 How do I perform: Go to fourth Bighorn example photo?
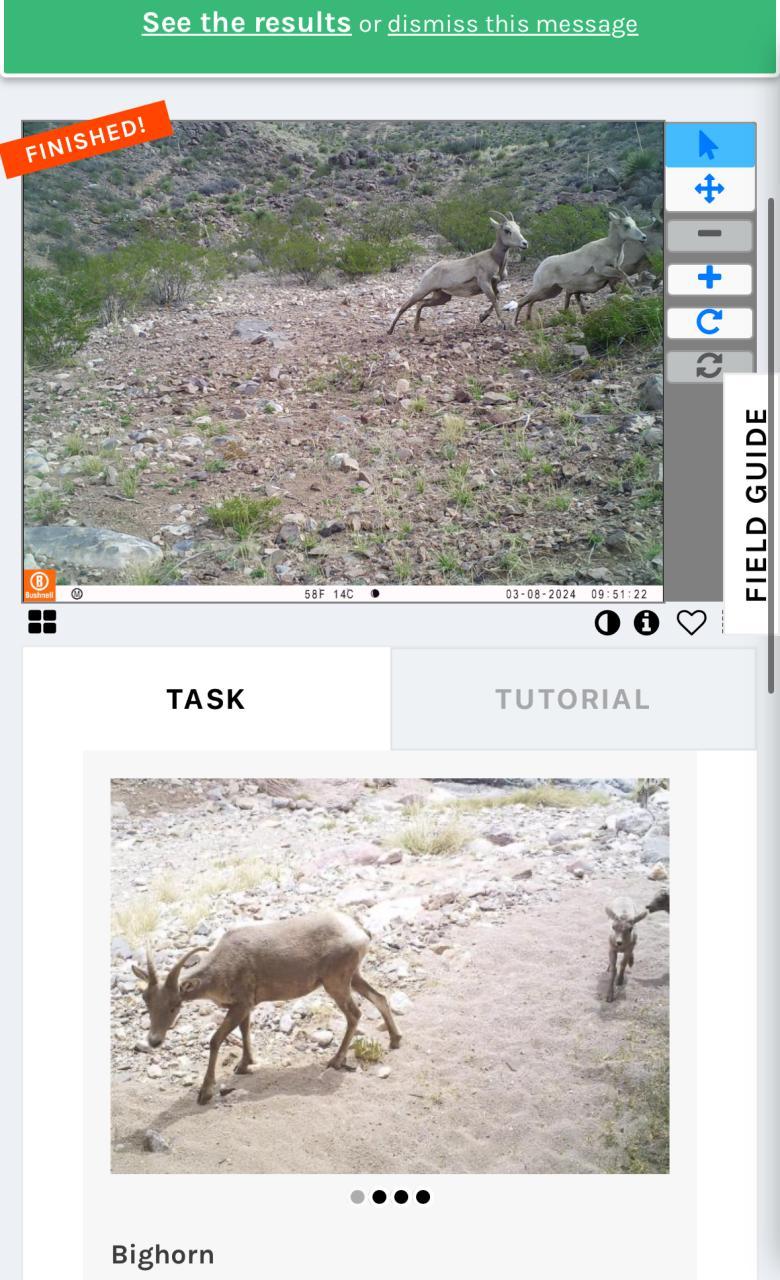[x=423, y=1197]
